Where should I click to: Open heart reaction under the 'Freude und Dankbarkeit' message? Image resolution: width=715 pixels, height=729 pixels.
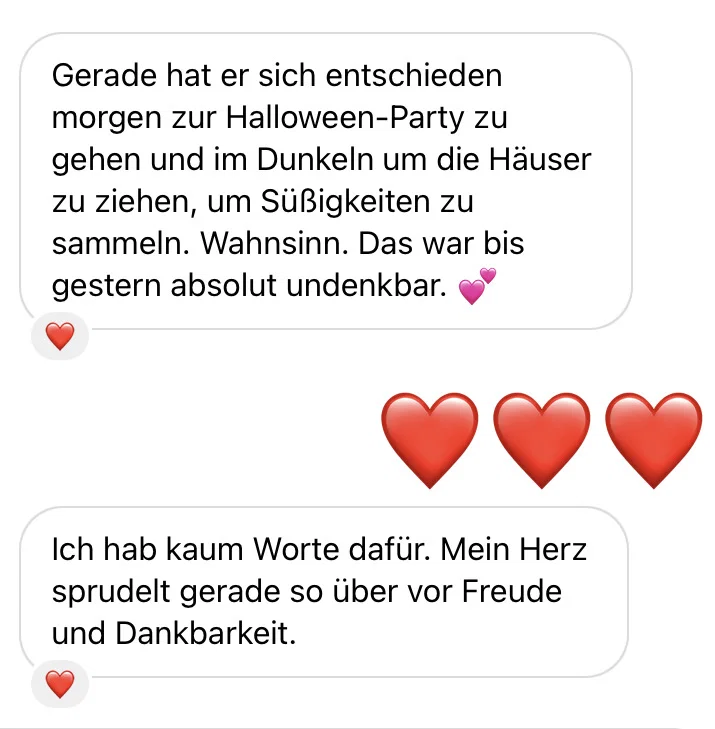click(x=60, y=684)
